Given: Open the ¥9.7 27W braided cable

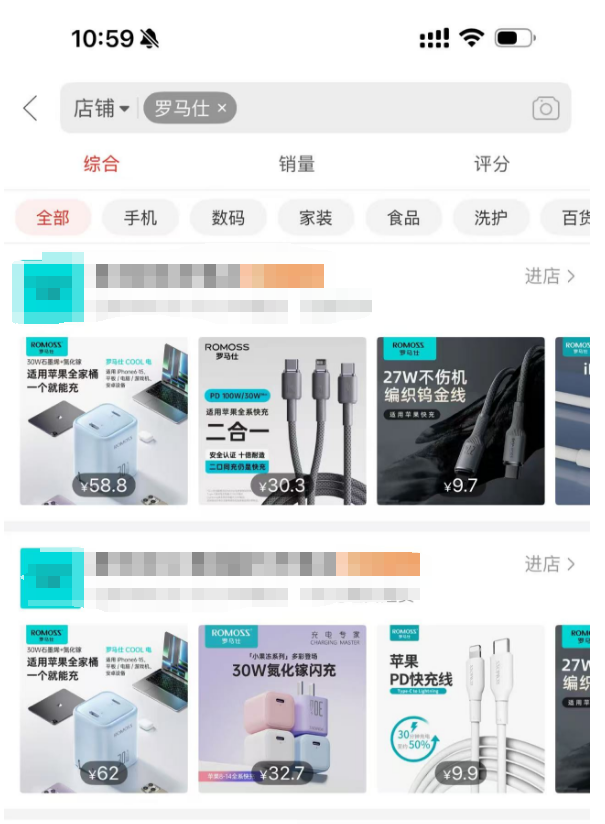Looking at the screenshot, I should 460,420.
